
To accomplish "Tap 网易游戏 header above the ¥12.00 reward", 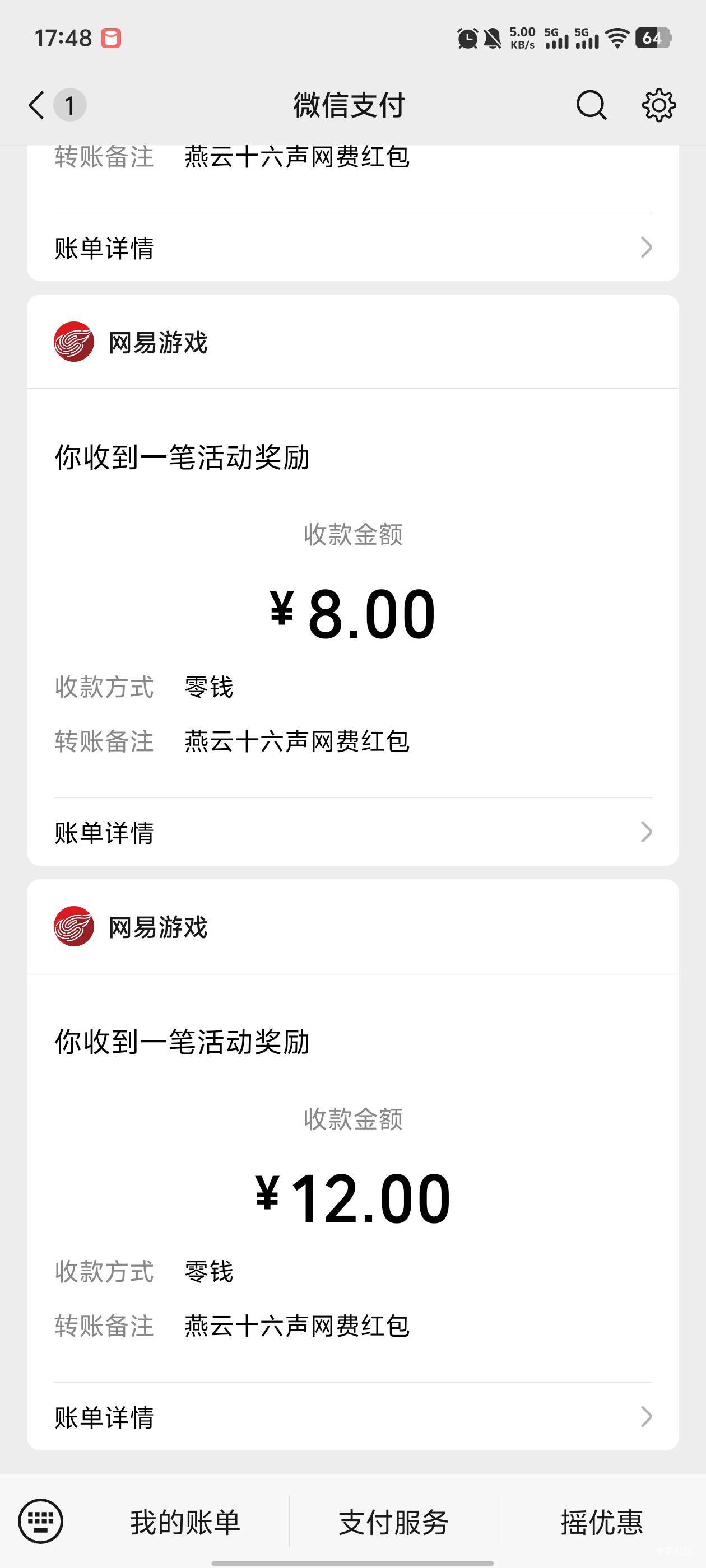I will pos(157,927).
